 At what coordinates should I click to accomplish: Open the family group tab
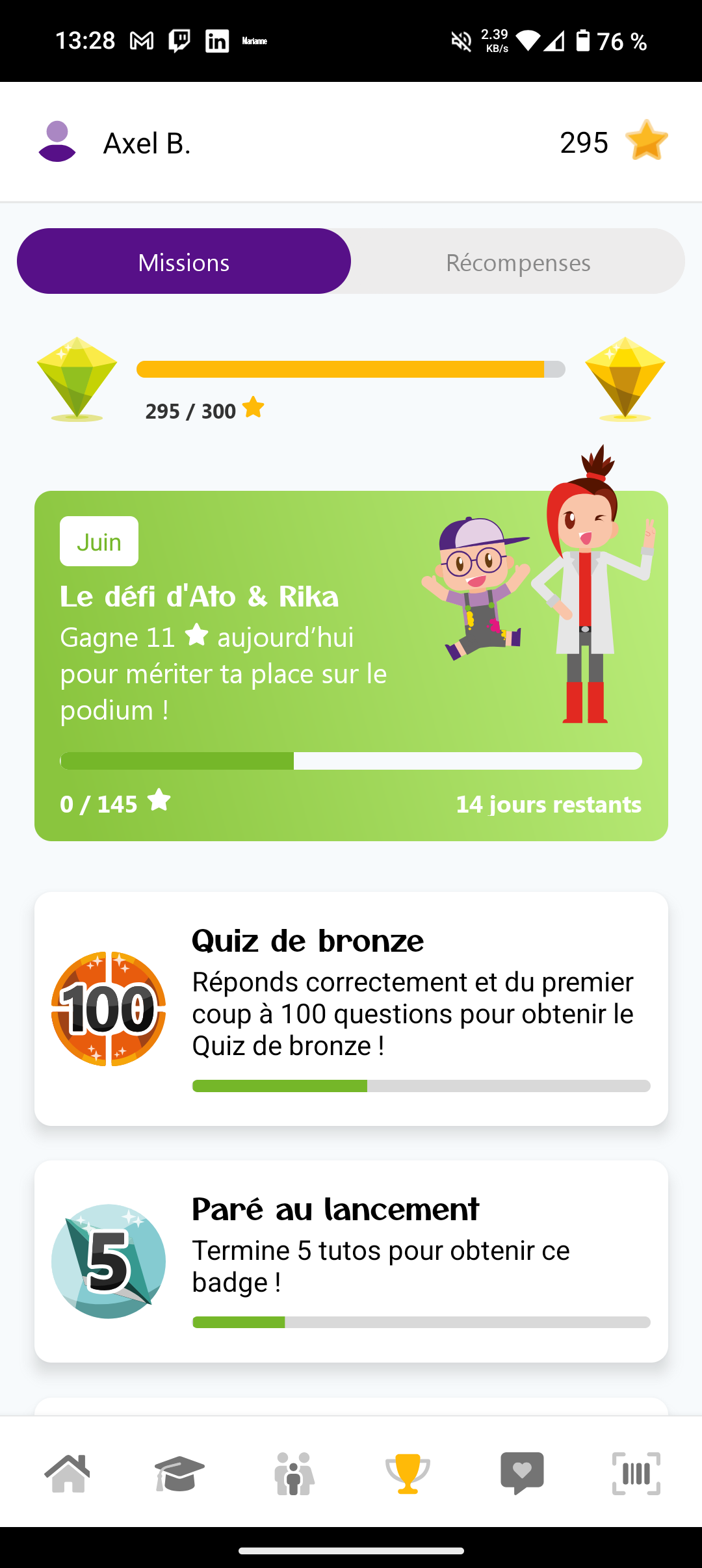tap(294, 1474)
